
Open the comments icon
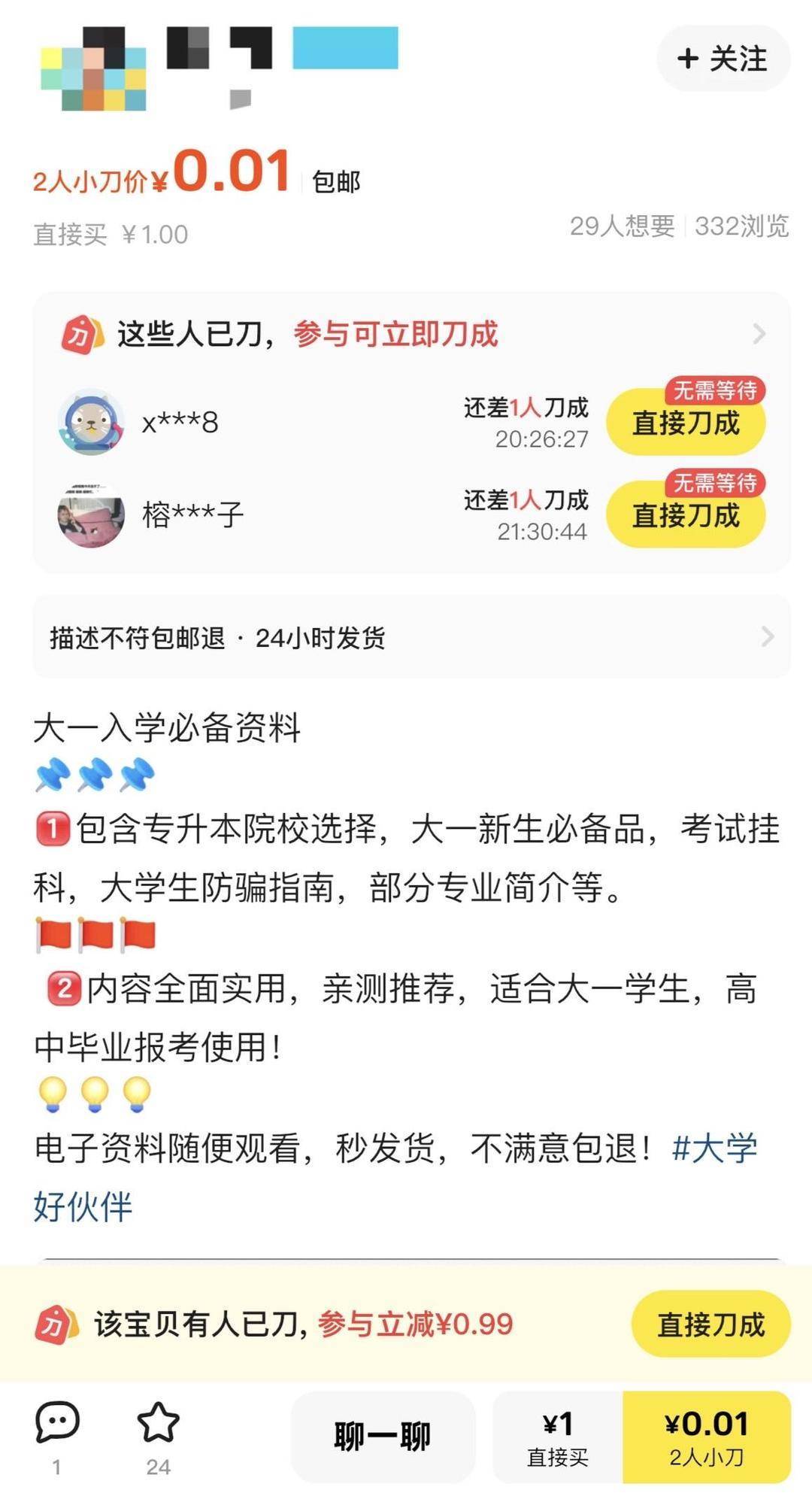pyautogui.click(x=57, y=1423)
